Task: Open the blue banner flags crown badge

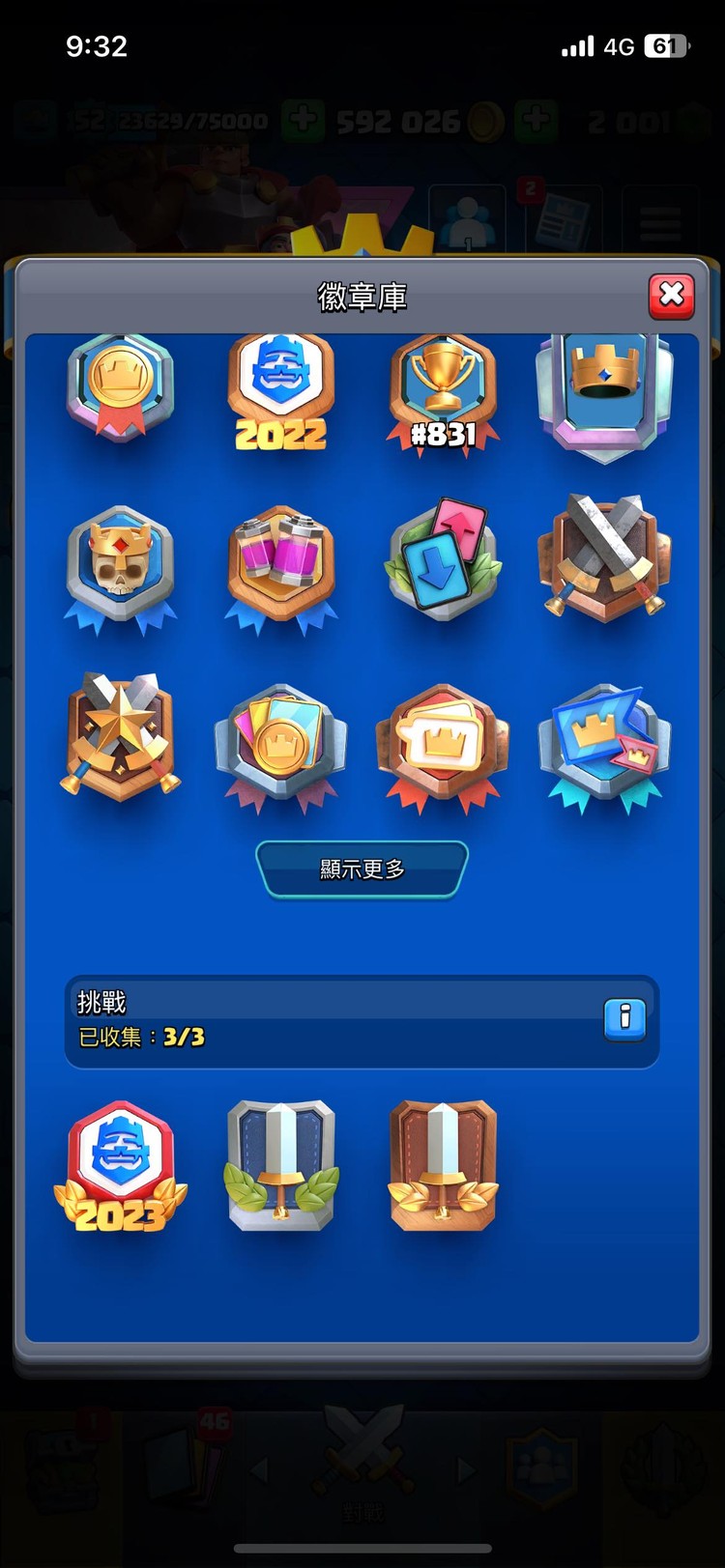Action: tap(603, 746)
